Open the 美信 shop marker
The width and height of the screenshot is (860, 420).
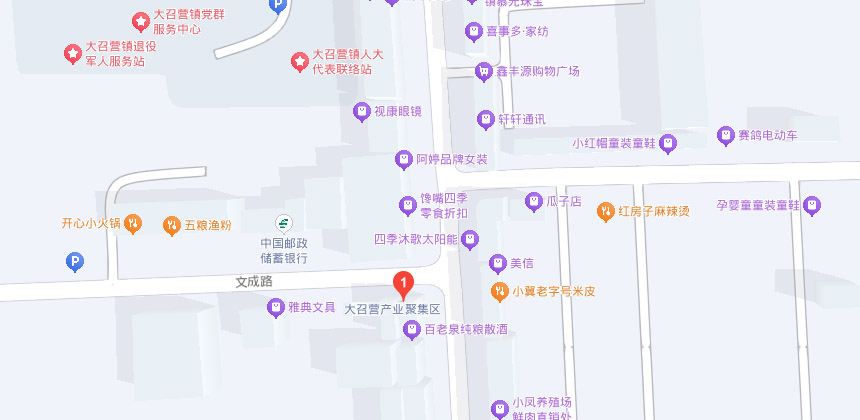coord(497,263)
